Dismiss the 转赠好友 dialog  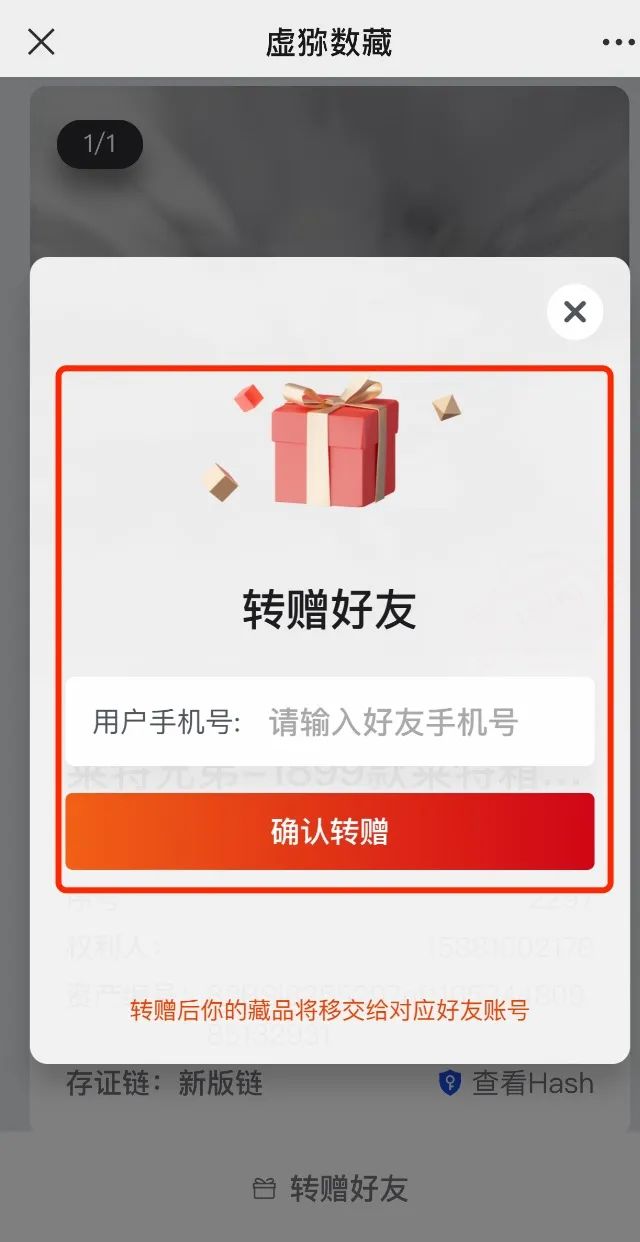[x=575, y=312]
